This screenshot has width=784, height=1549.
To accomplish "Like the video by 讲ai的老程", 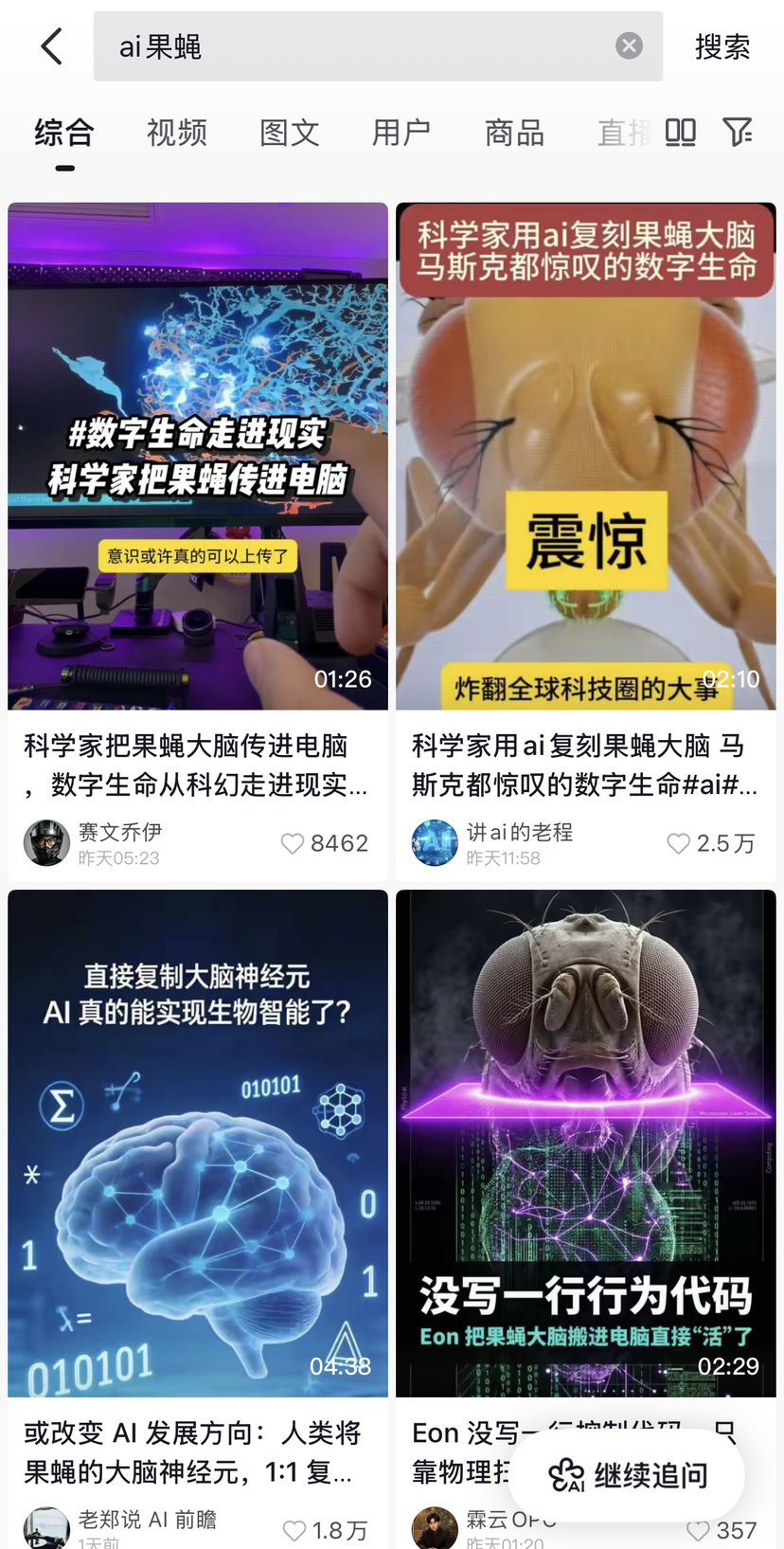I will click(678, 843).
